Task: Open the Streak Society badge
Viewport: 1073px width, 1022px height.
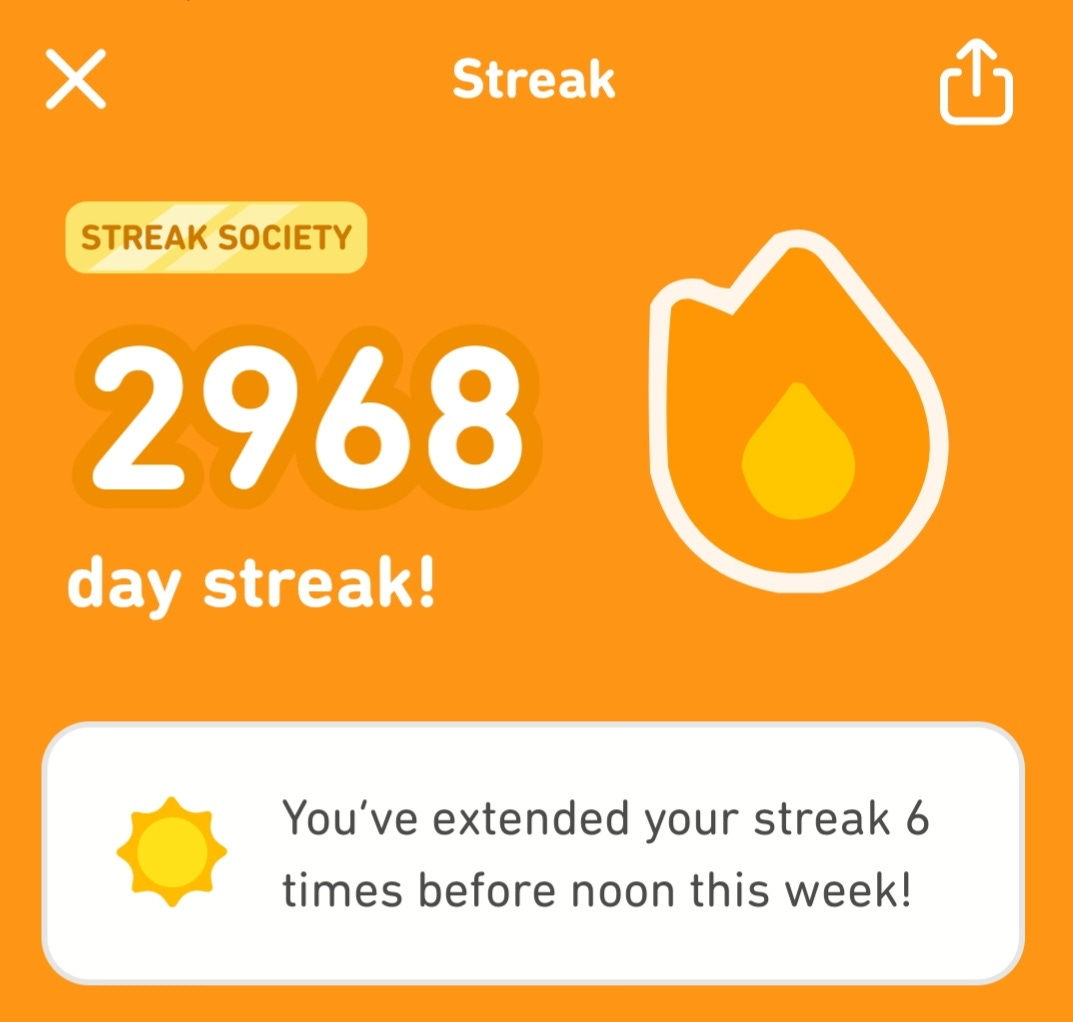Action: 216,238
